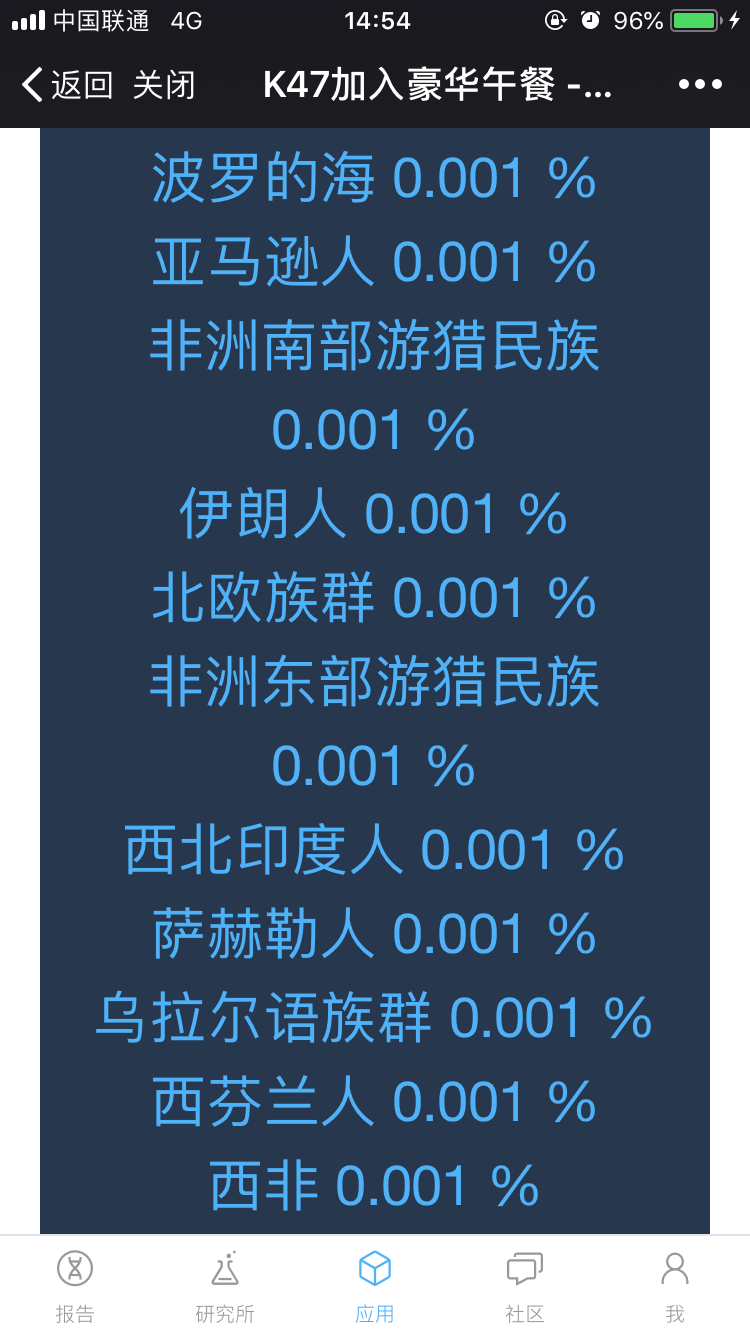750x1334 pixels.
Task: Open the 我 profile tab
Action: [x=675, y=1287]
